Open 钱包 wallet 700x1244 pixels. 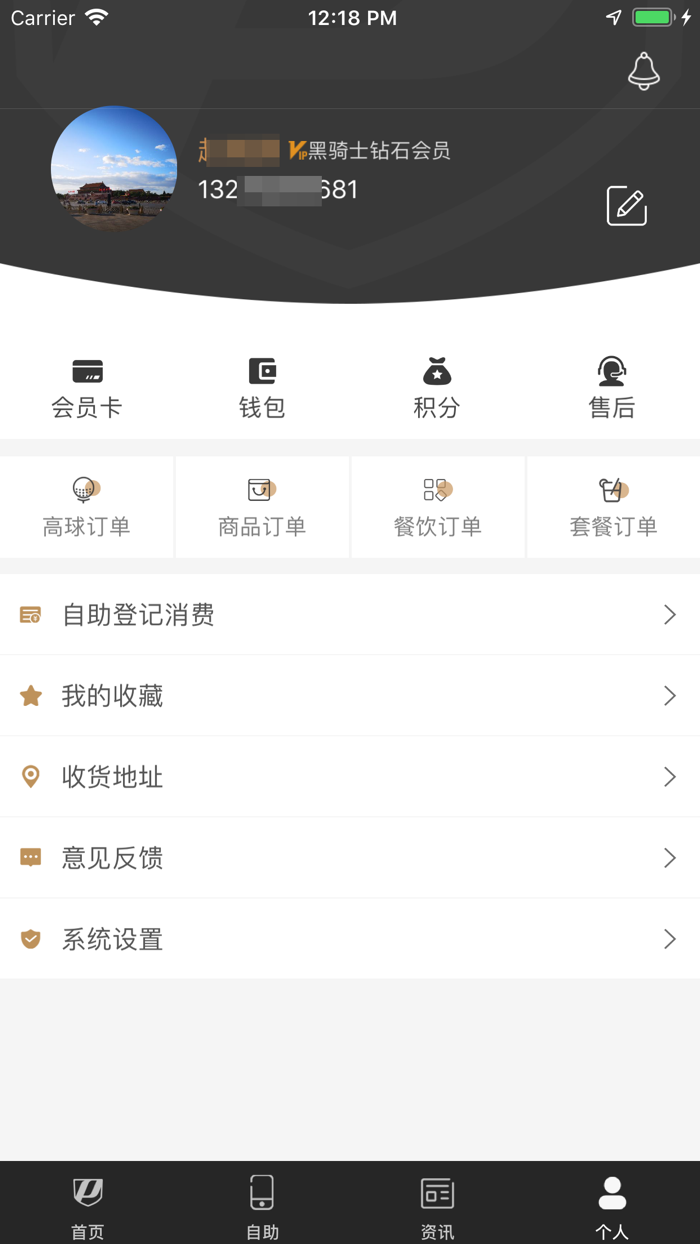262,388
